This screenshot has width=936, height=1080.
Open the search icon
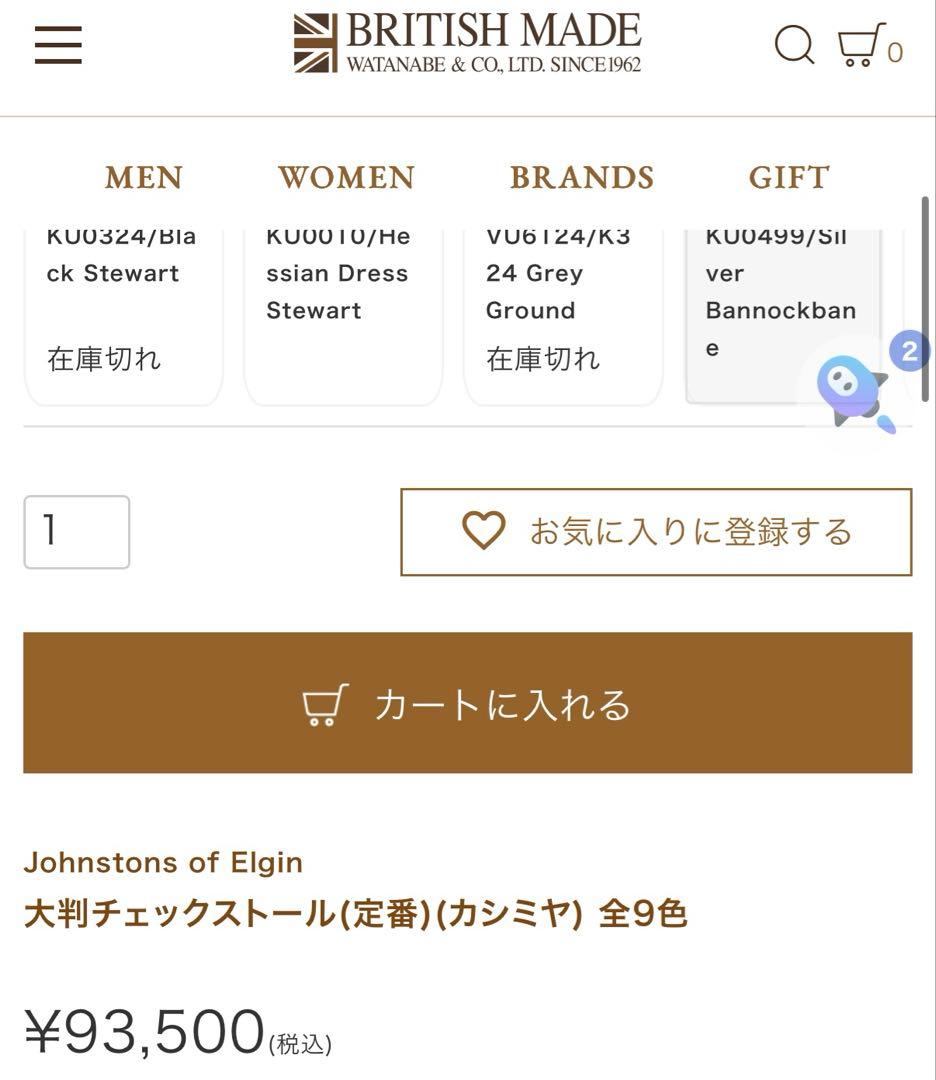click(x=794, y=44)
